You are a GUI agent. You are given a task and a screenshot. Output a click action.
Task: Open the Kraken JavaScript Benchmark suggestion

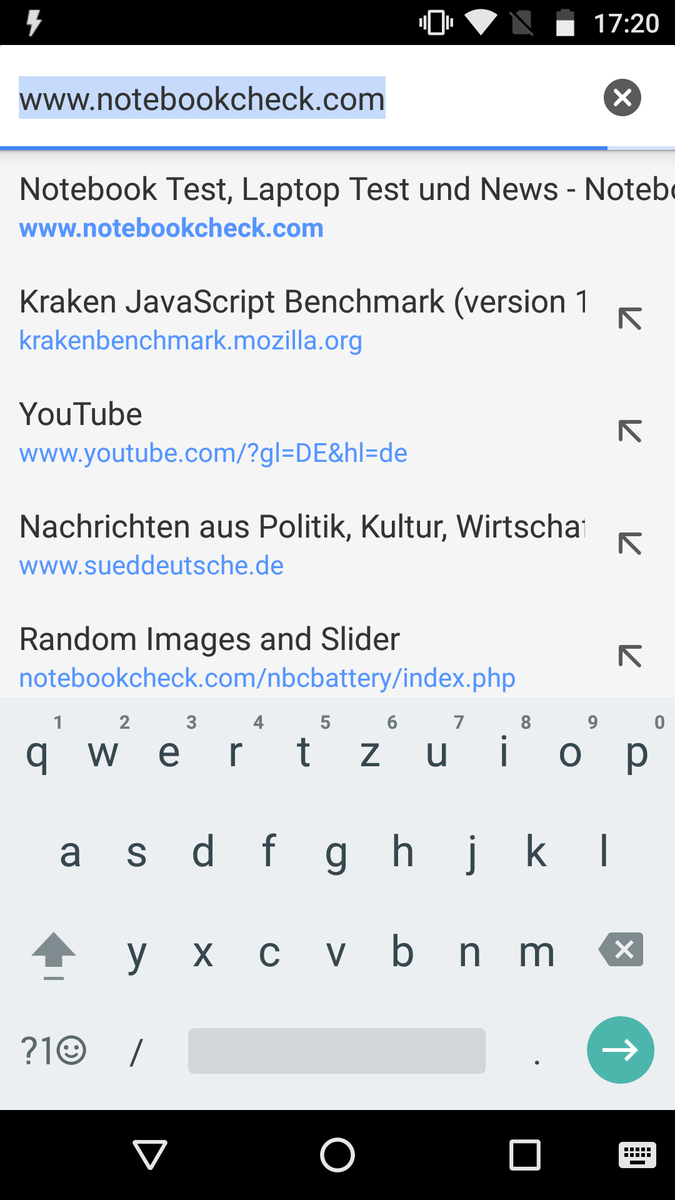pos(300,320)
